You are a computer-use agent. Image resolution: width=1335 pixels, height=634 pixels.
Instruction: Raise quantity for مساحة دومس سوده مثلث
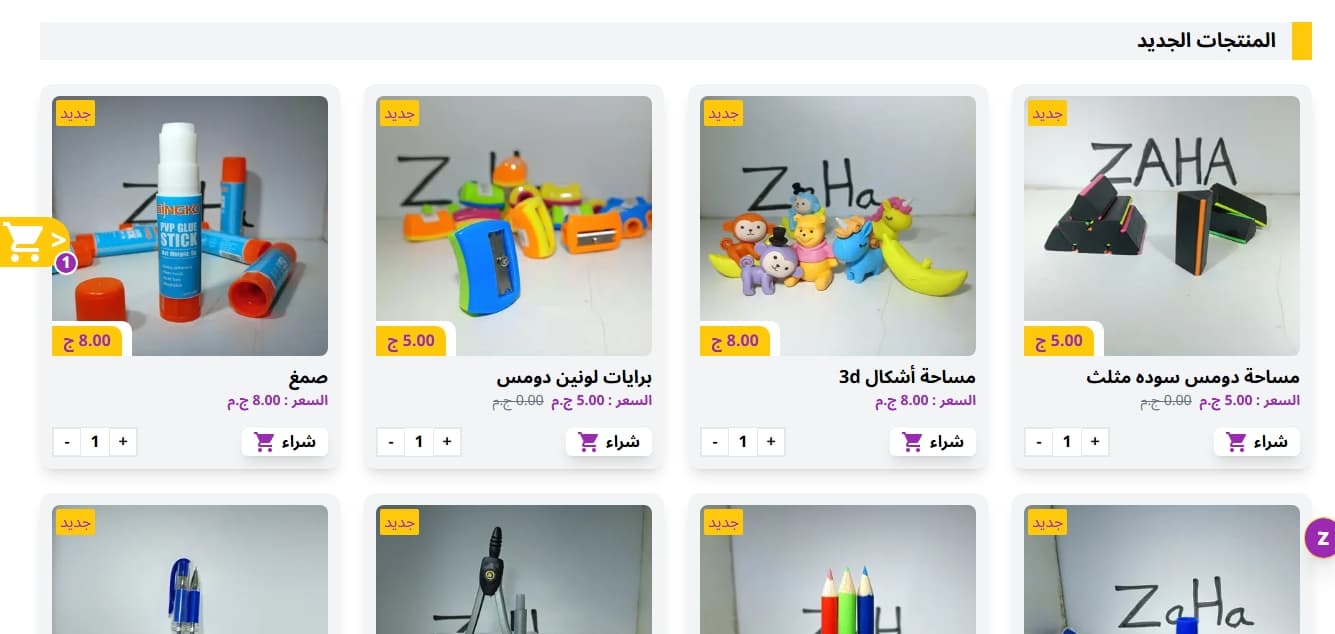click(x=1095, y=442)
